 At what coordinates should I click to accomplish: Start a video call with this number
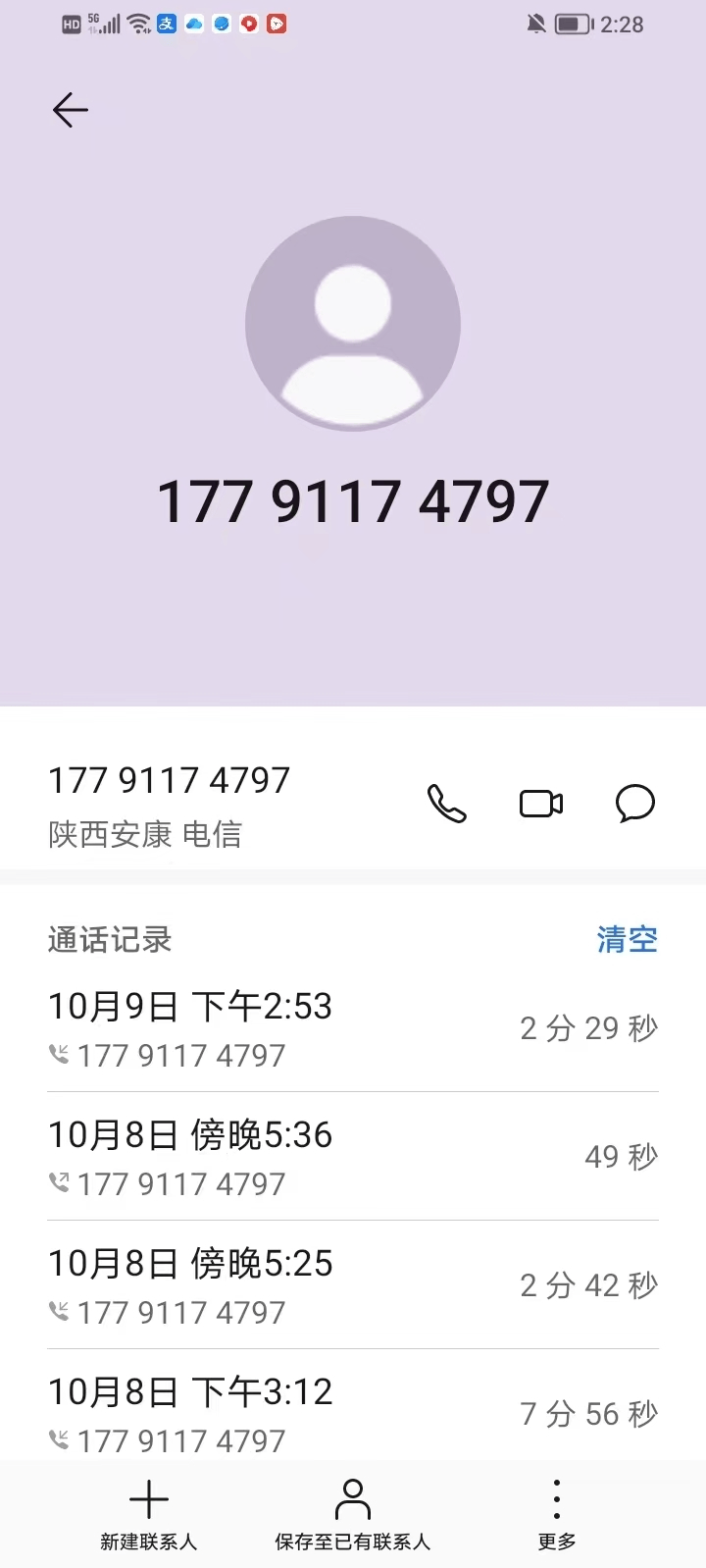(x=541, y=804)
